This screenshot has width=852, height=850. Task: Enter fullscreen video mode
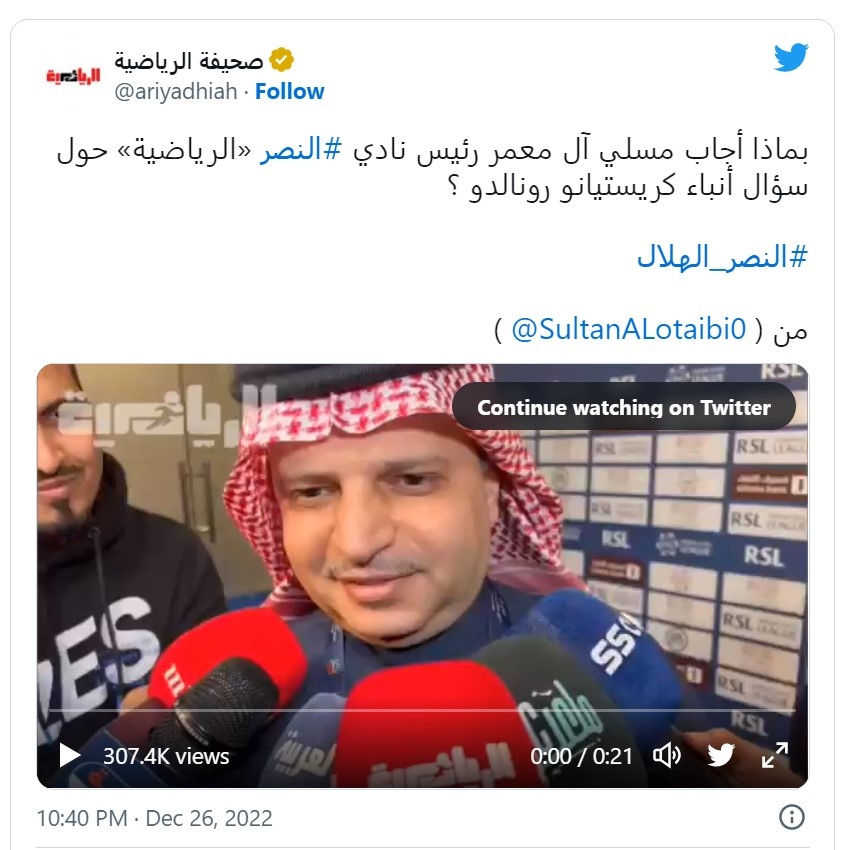[775, 755]
